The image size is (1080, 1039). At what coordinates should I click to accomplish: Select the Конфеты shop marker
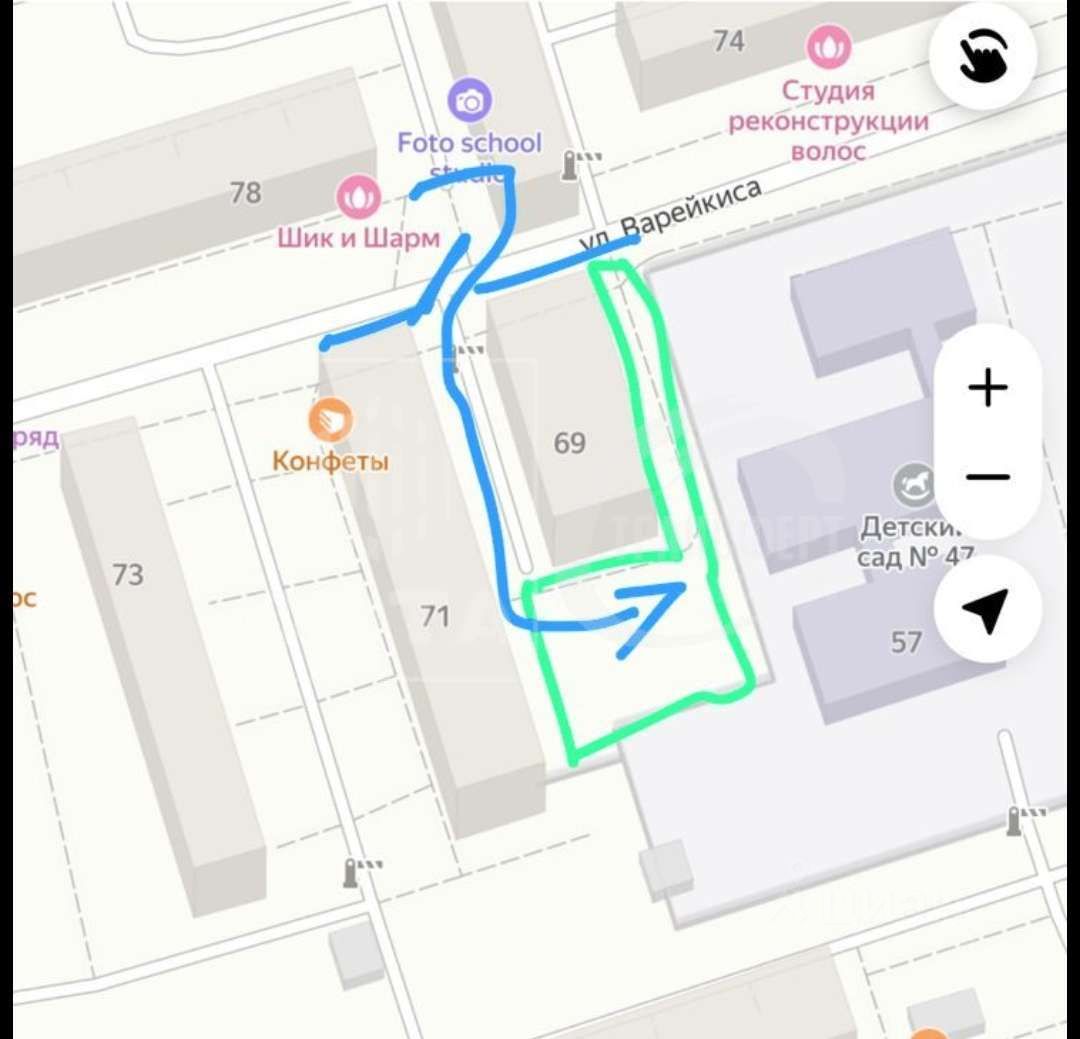(x=330, y=420)
